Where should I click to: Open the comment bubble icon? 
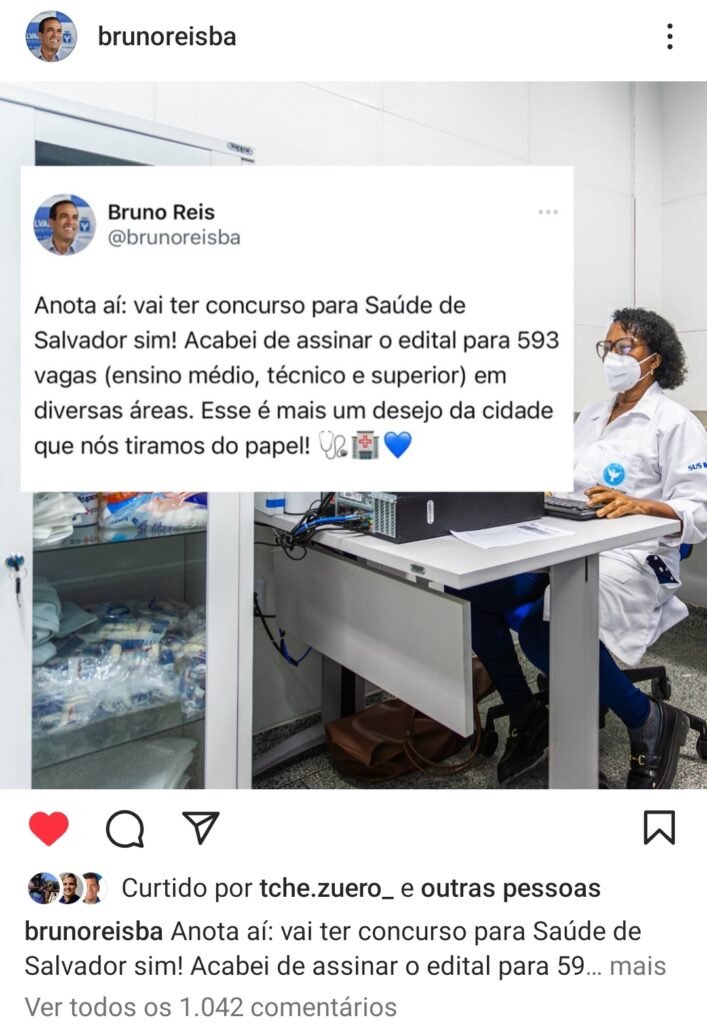pos(124,828)
